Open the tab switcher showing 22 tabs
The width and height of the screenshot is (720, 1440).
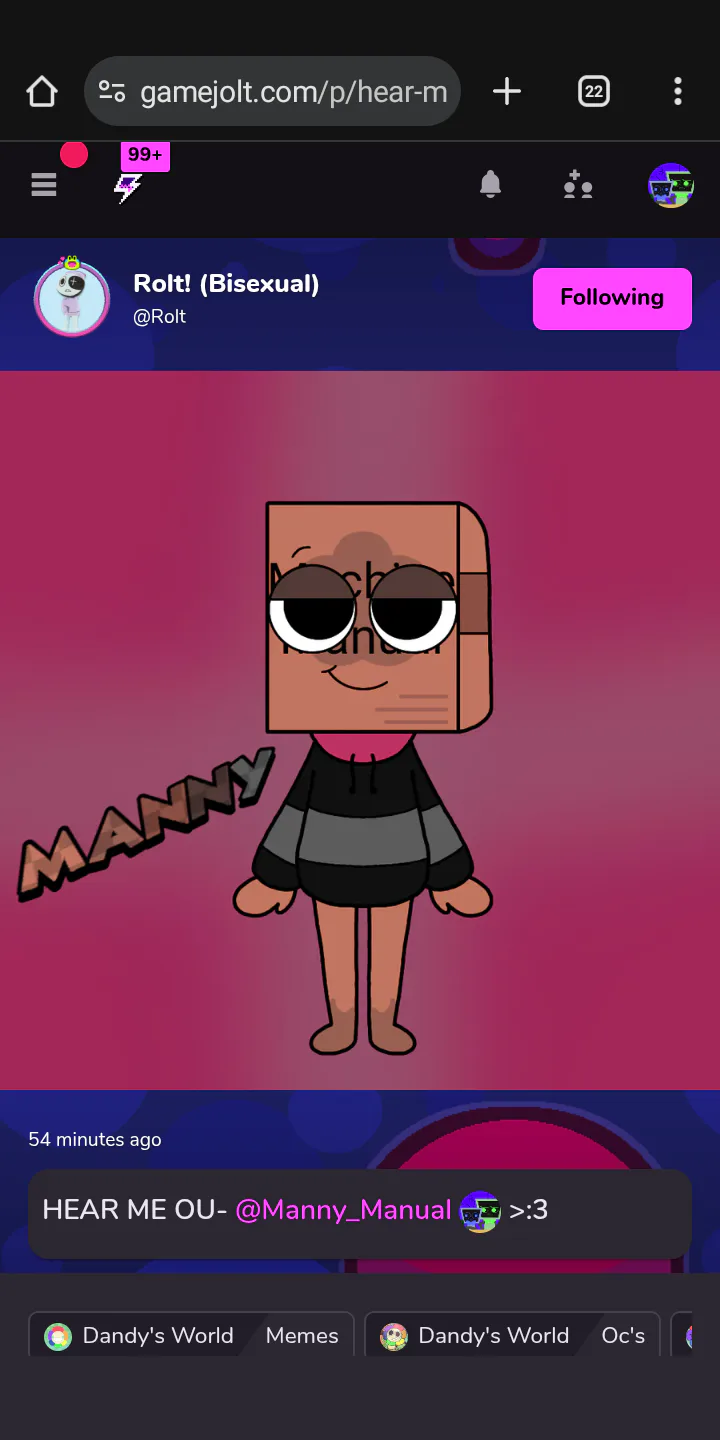click(594, 92)
